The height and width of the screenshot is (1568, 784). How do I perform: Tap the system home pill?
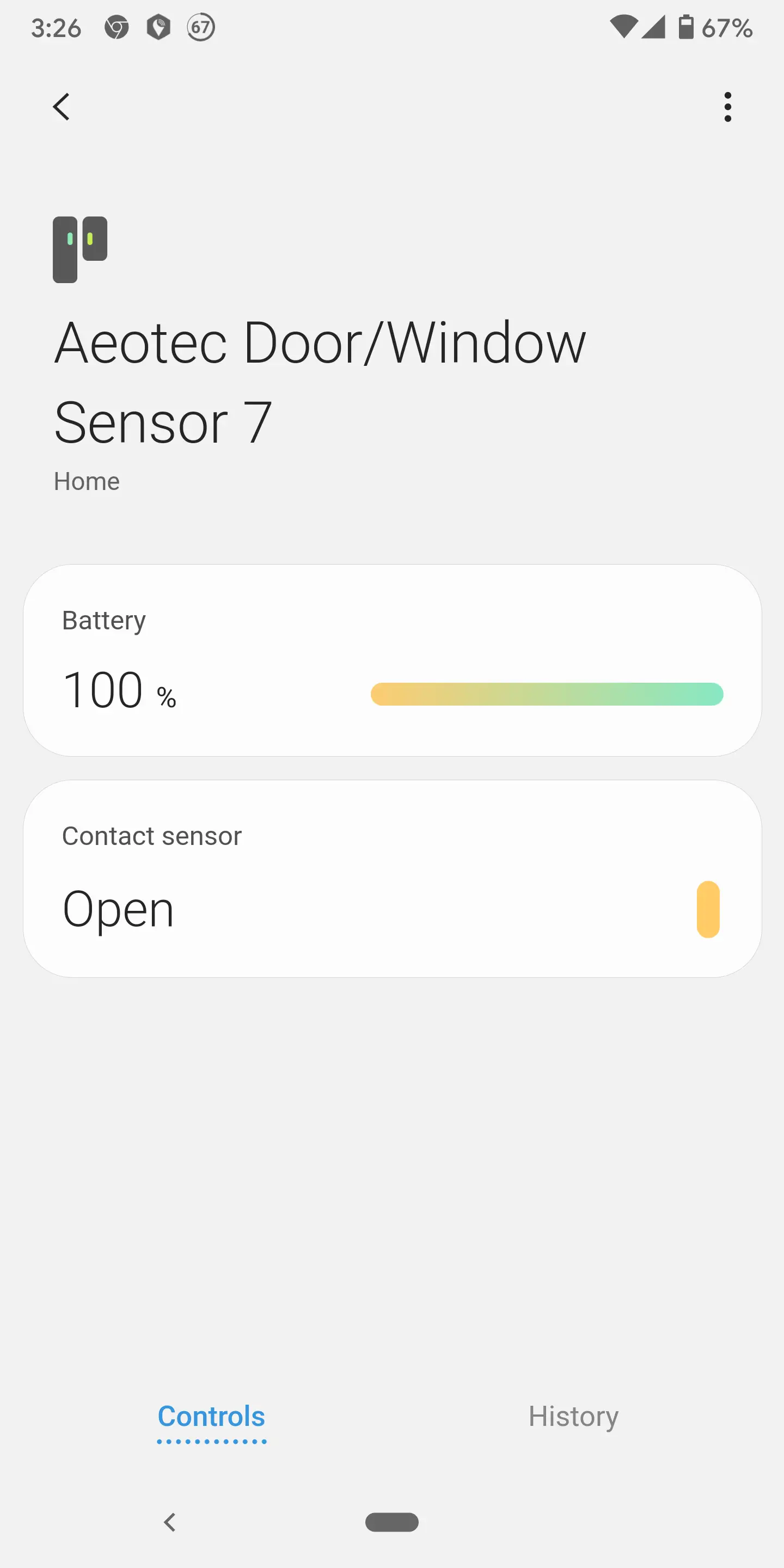point(391,1522)
